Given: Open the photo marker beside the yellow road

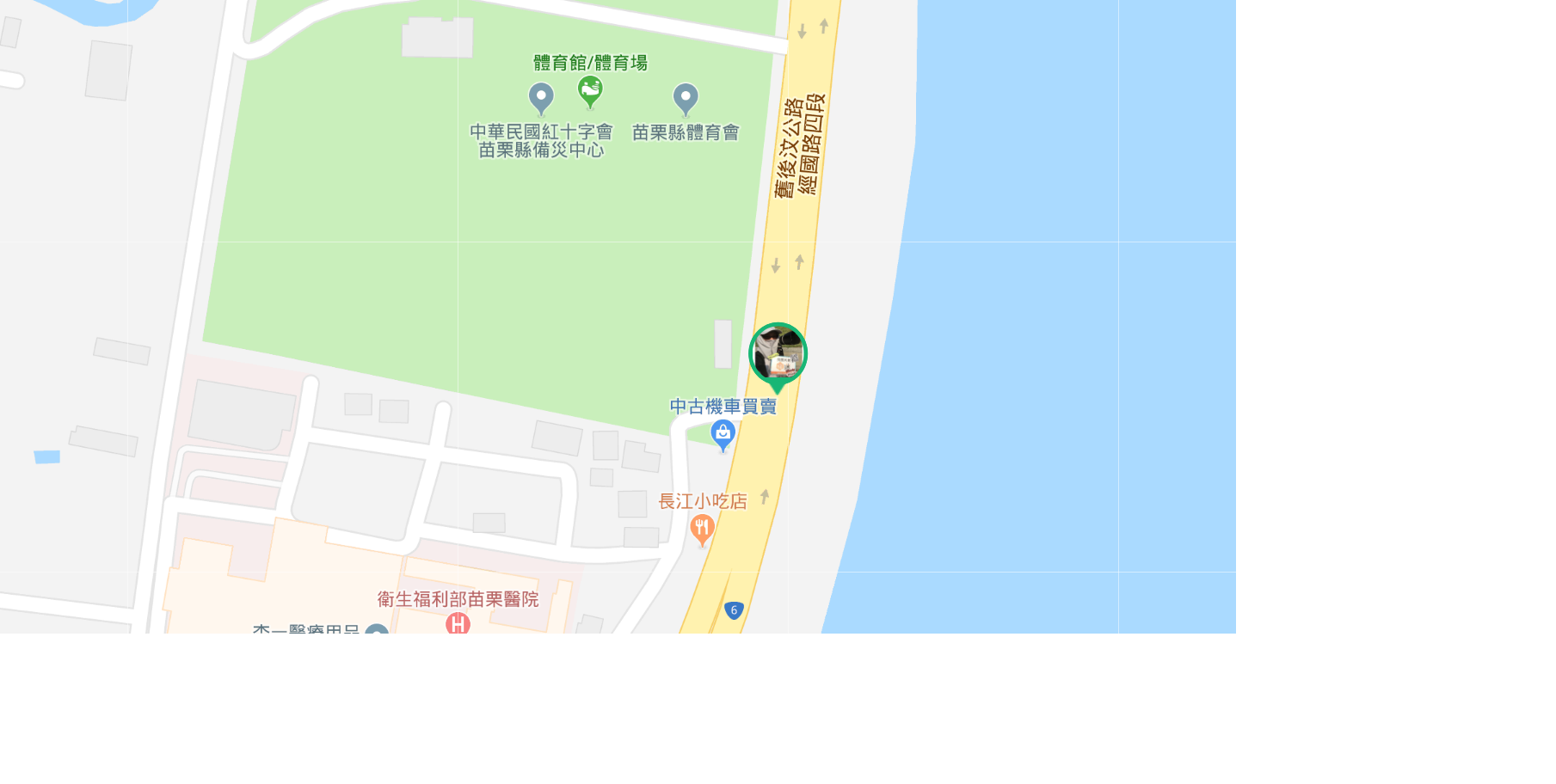Looking at the screenshot, I should 778,353.
